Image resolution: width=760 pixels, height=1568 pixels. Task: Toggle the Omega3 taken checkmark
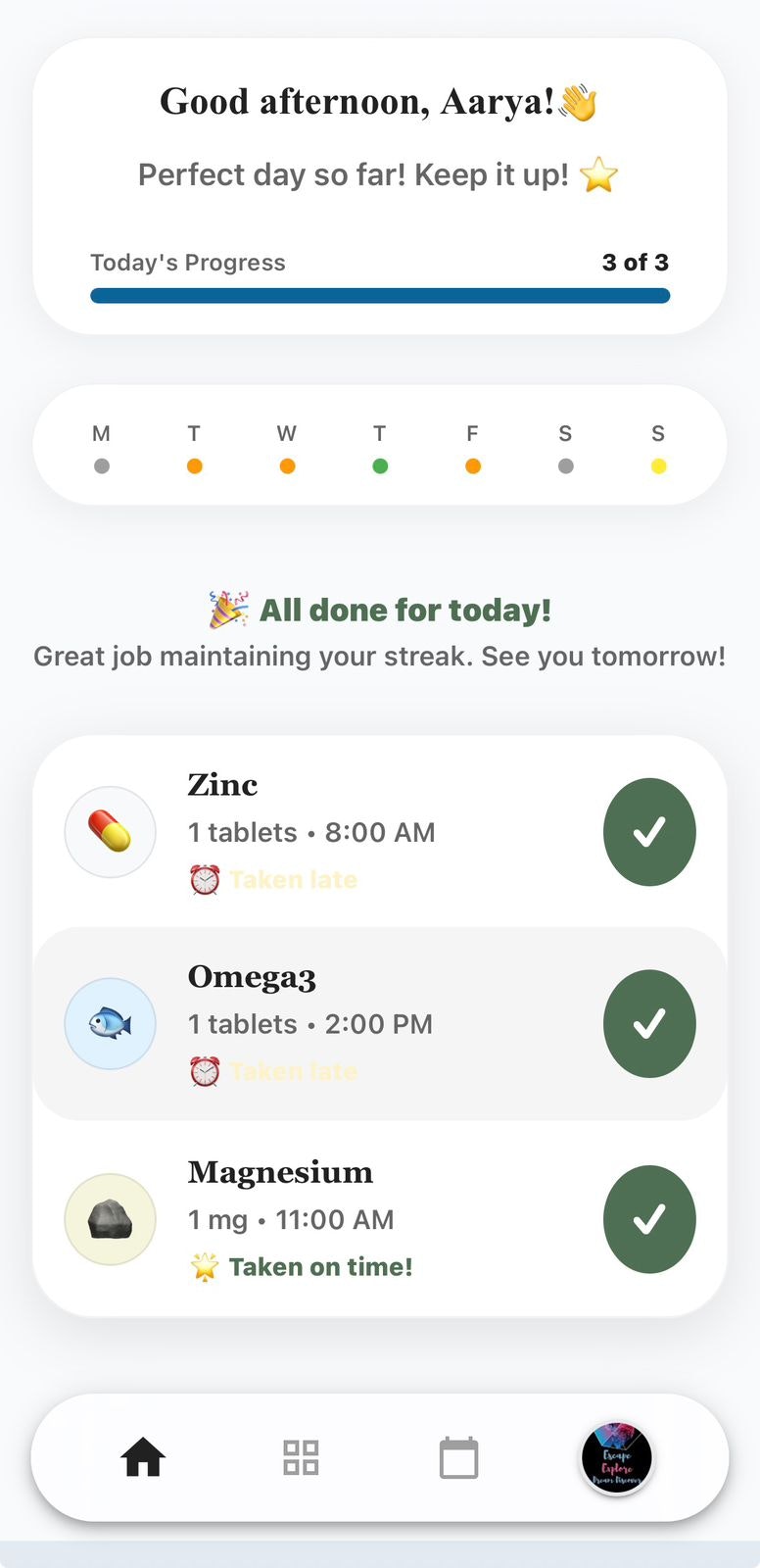point(649,1024)
